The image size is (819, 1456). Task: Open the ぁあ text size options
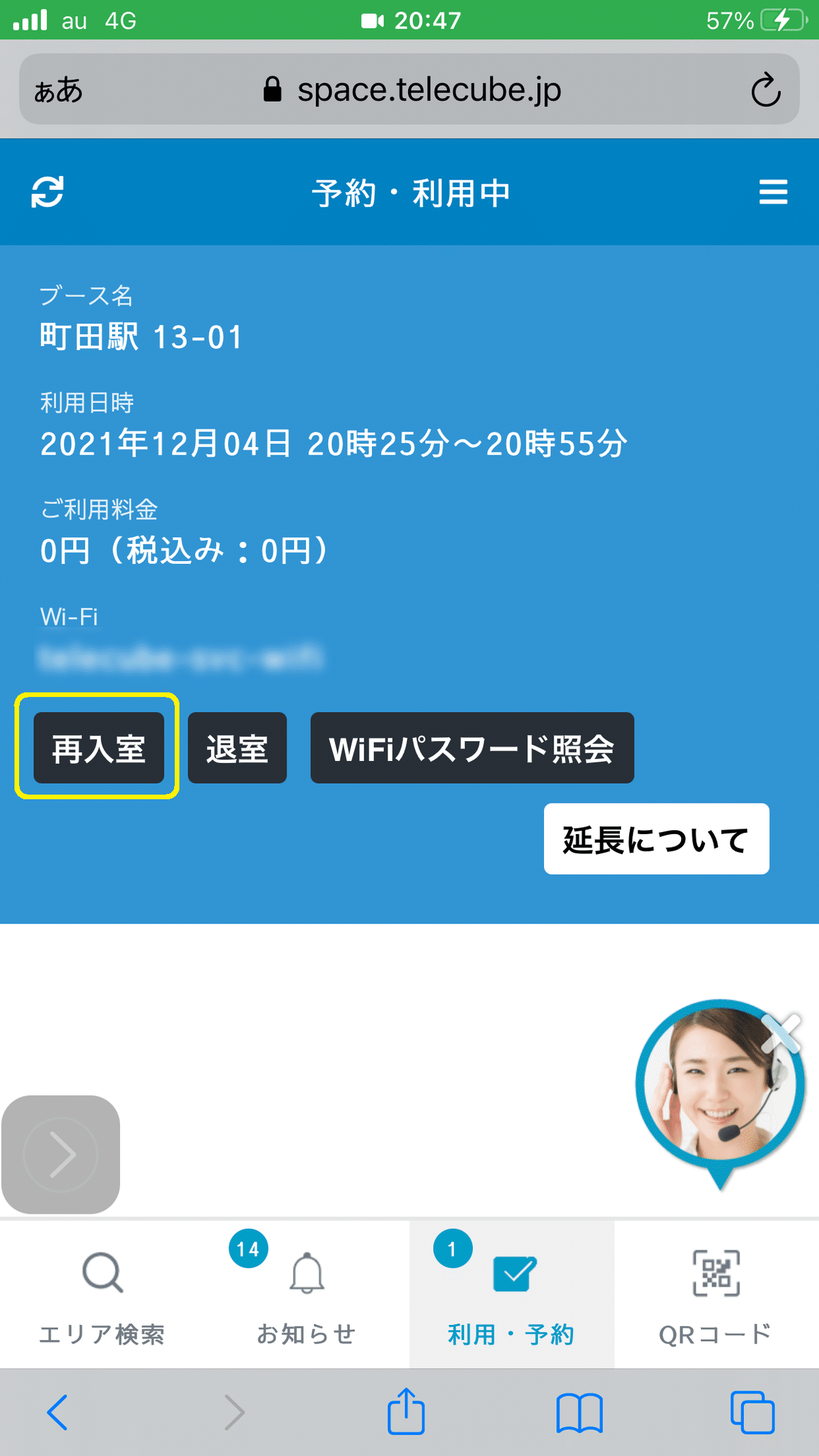(x=59, y=89)
